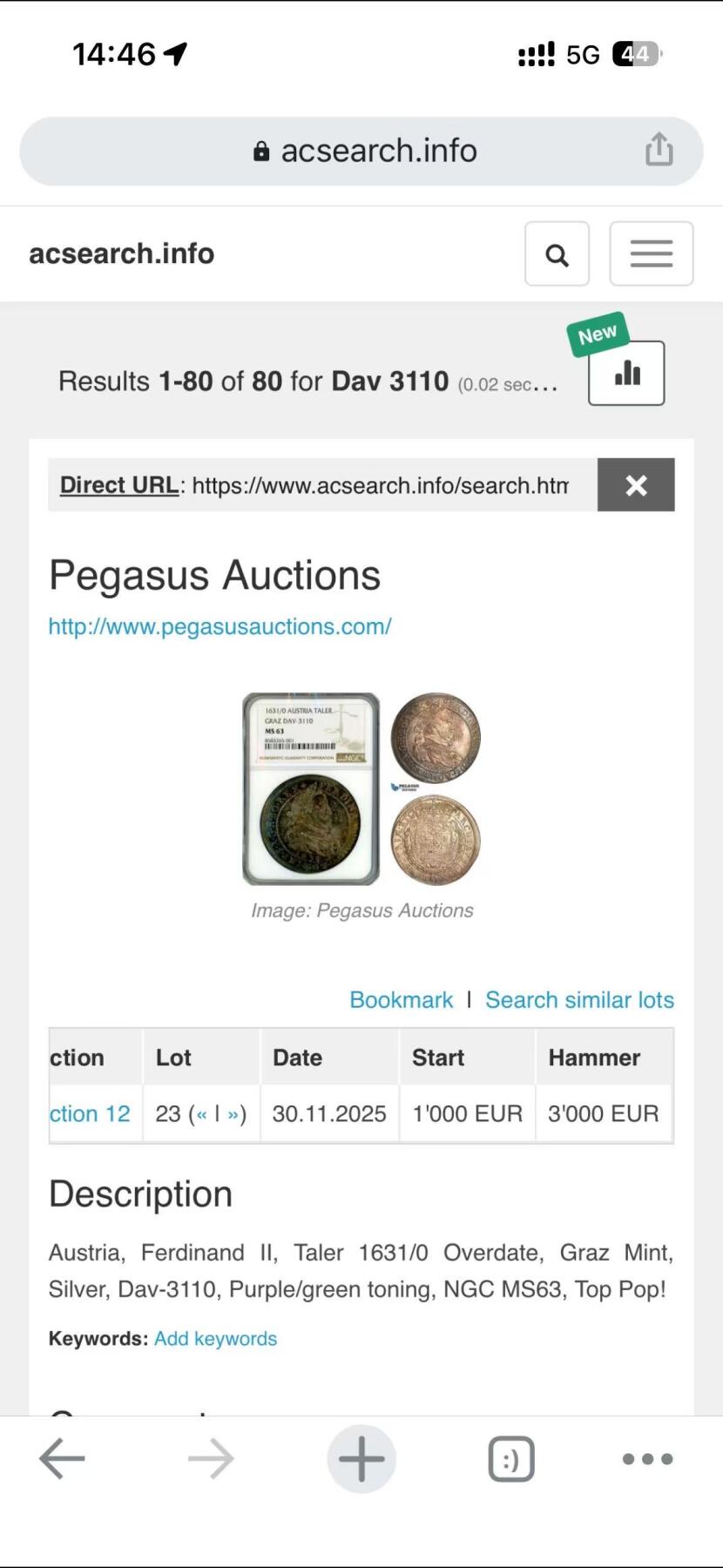
Task: Add keywords to this lot
Action: [x=215, y=1339]
